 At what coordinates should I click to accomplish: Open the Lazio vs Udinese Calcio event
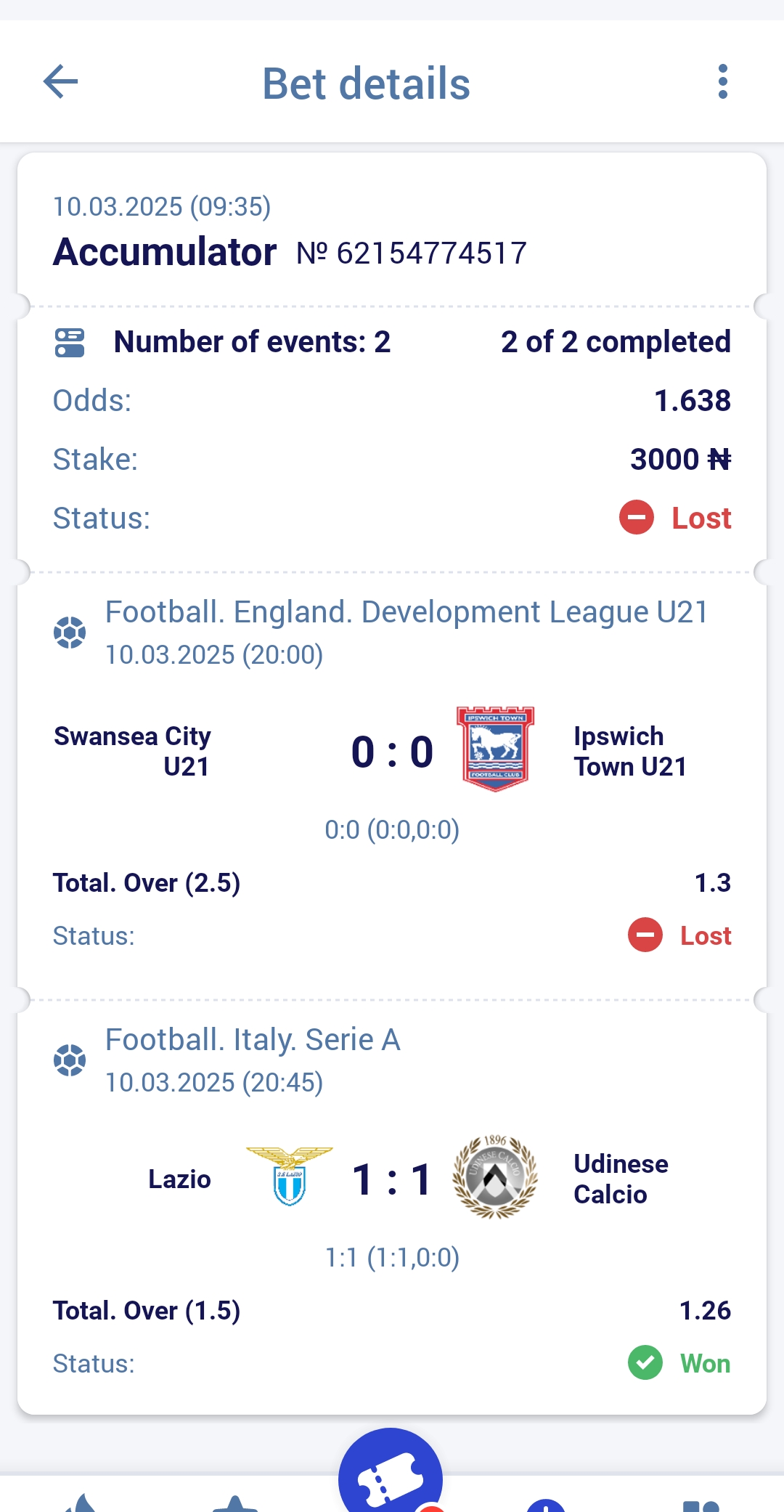(392, 1179)
